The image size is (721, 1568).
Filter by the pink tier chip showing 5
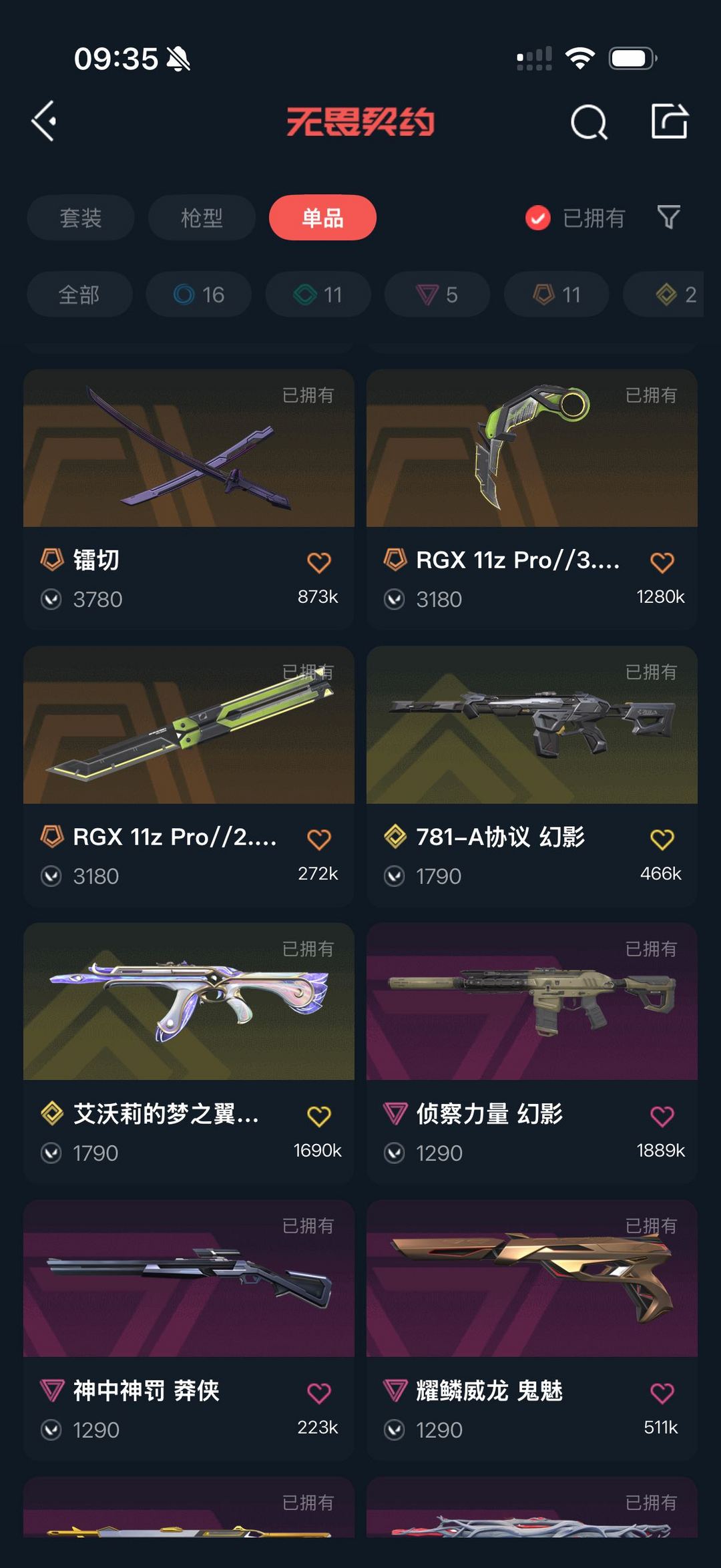click(437, 295)
